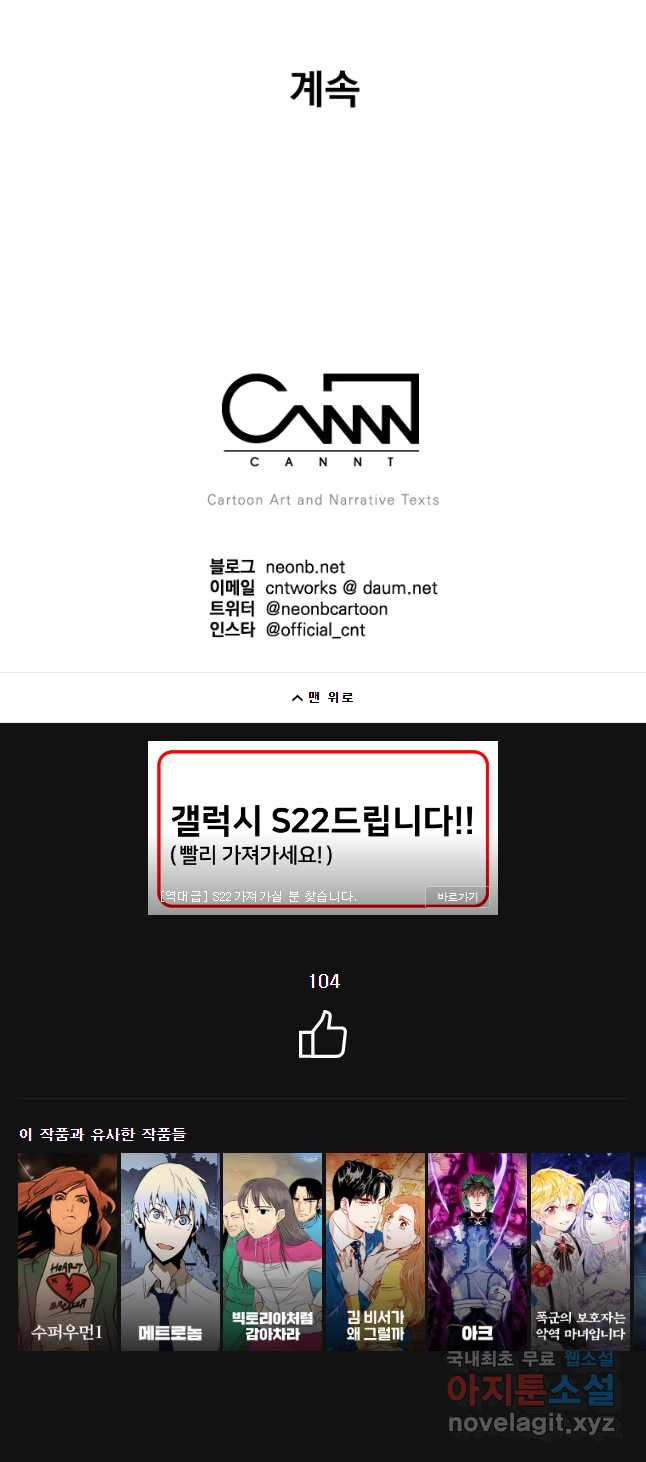
Task: Tap the 바로가기 button on the ad
Action: point(456,896)
